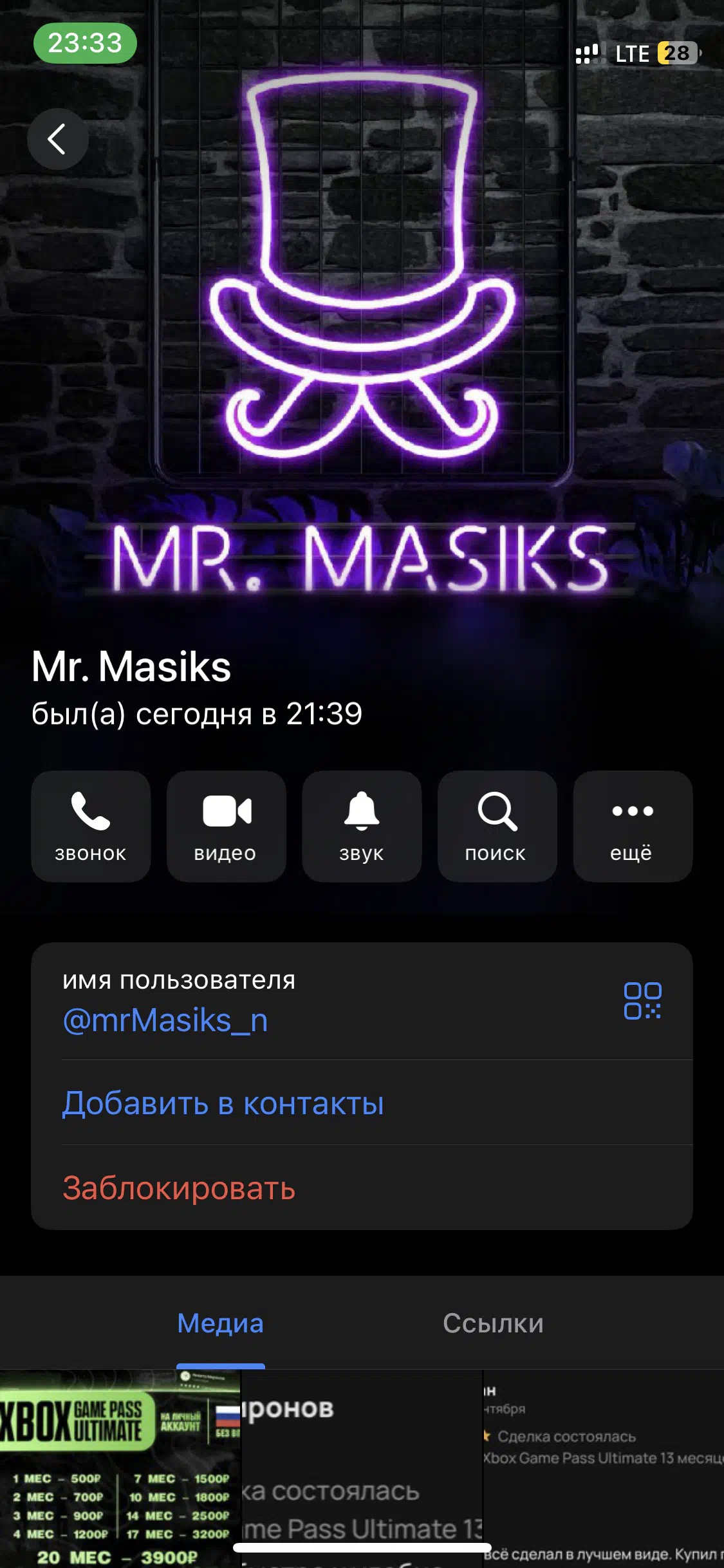Mute notifications with the звук bell
Image resolution: width=724 pixels, height=1568 pixels.
[362, 826]
